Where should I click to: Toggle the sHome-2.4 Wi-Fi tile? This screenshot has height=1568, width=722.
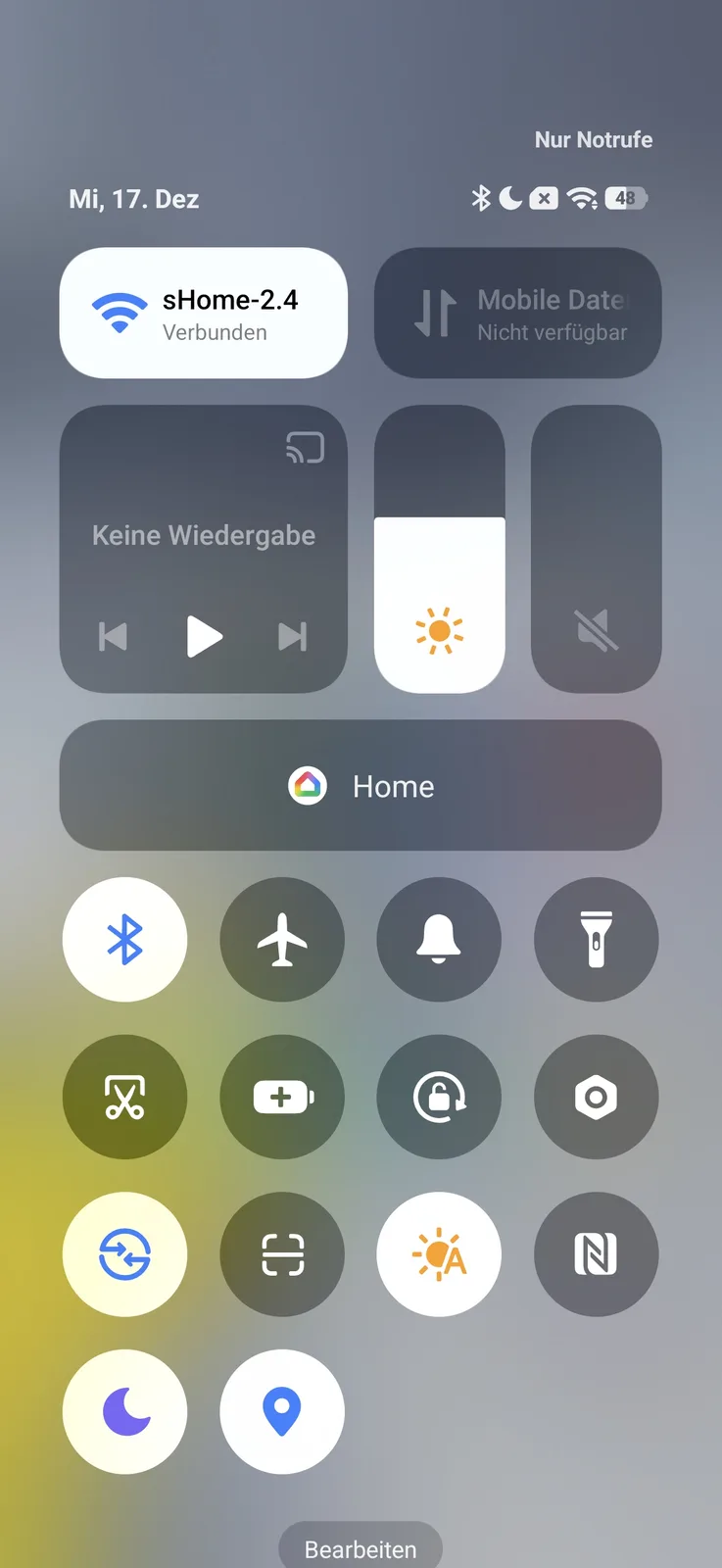click(x=203, y=313)
